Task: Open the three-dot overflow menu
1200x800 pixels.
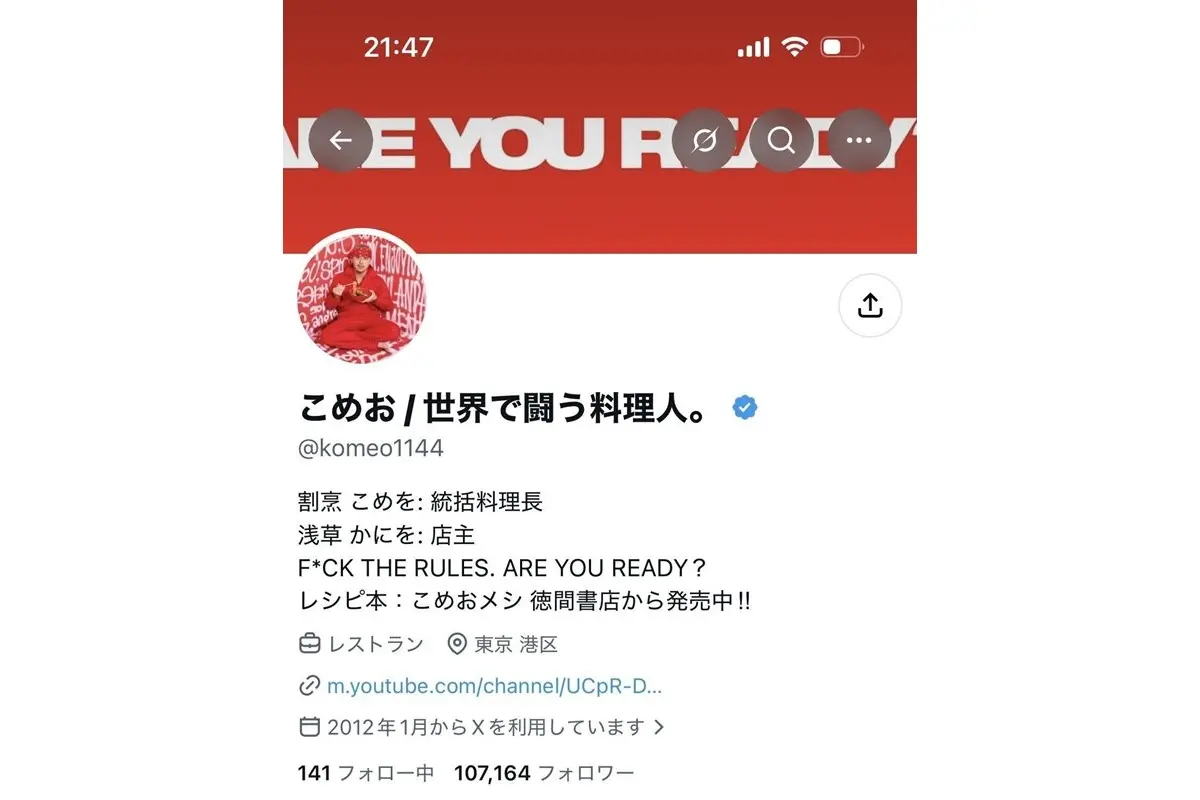Action: [x=859, y=140]
